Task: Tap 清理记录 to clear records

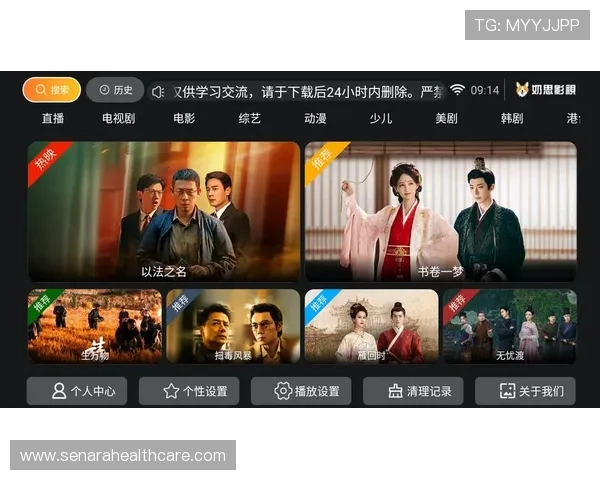Action: click(x=413, y=391)
